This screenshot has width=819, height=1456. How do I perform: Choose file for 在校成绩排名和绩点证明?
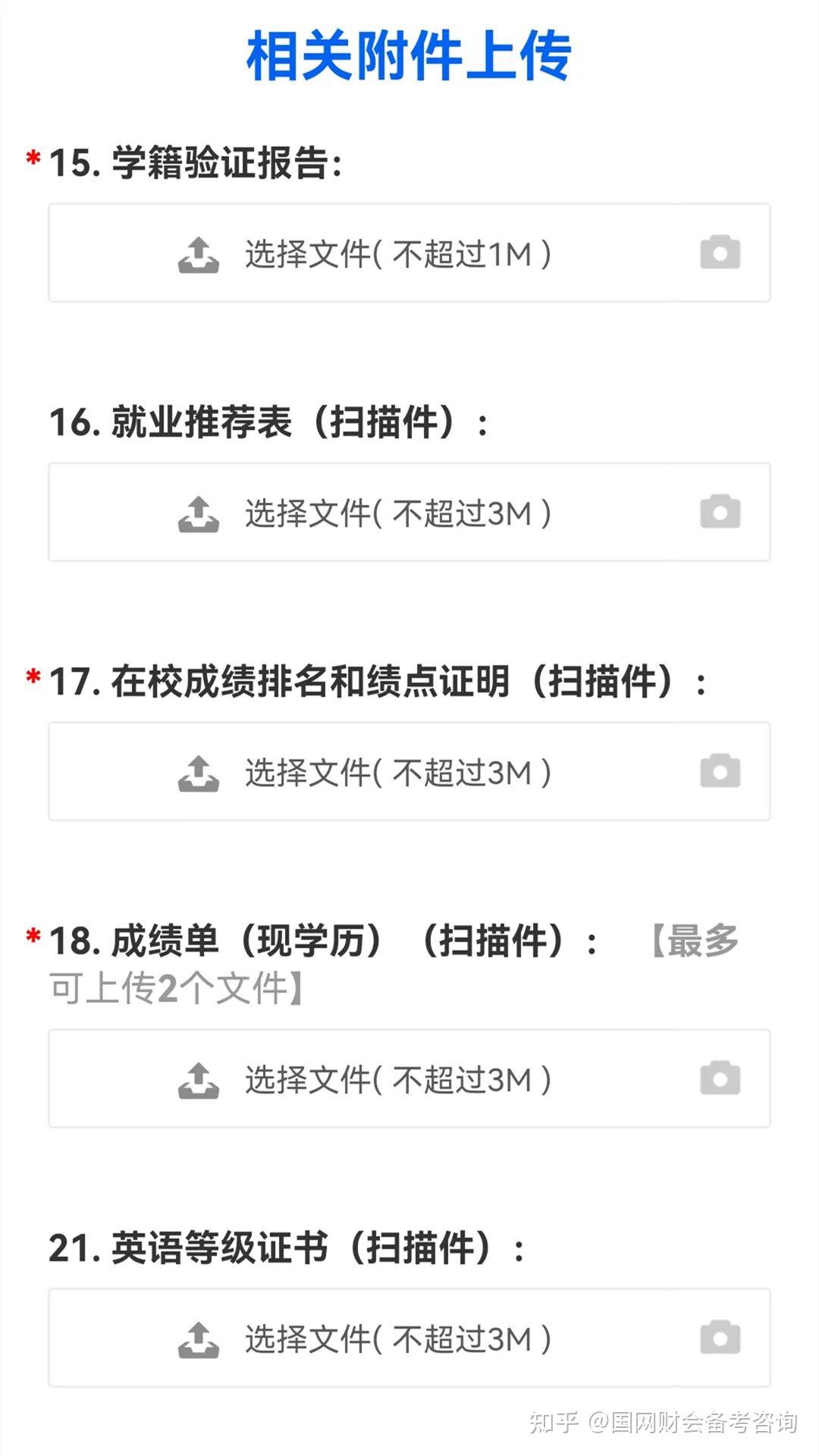(x=364, y=772)
